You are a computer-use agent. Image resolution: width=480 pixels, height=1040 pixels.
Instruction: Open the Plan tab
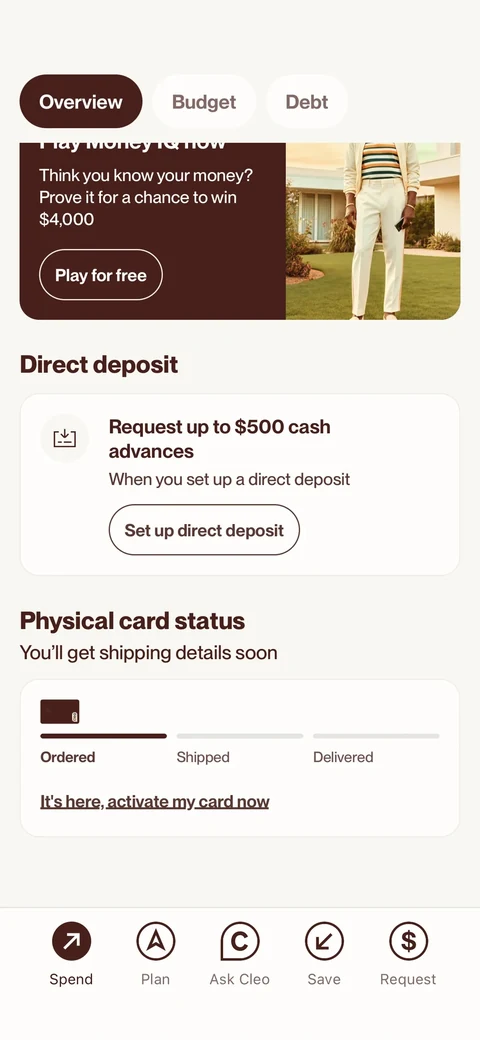[x=155, y=954]
